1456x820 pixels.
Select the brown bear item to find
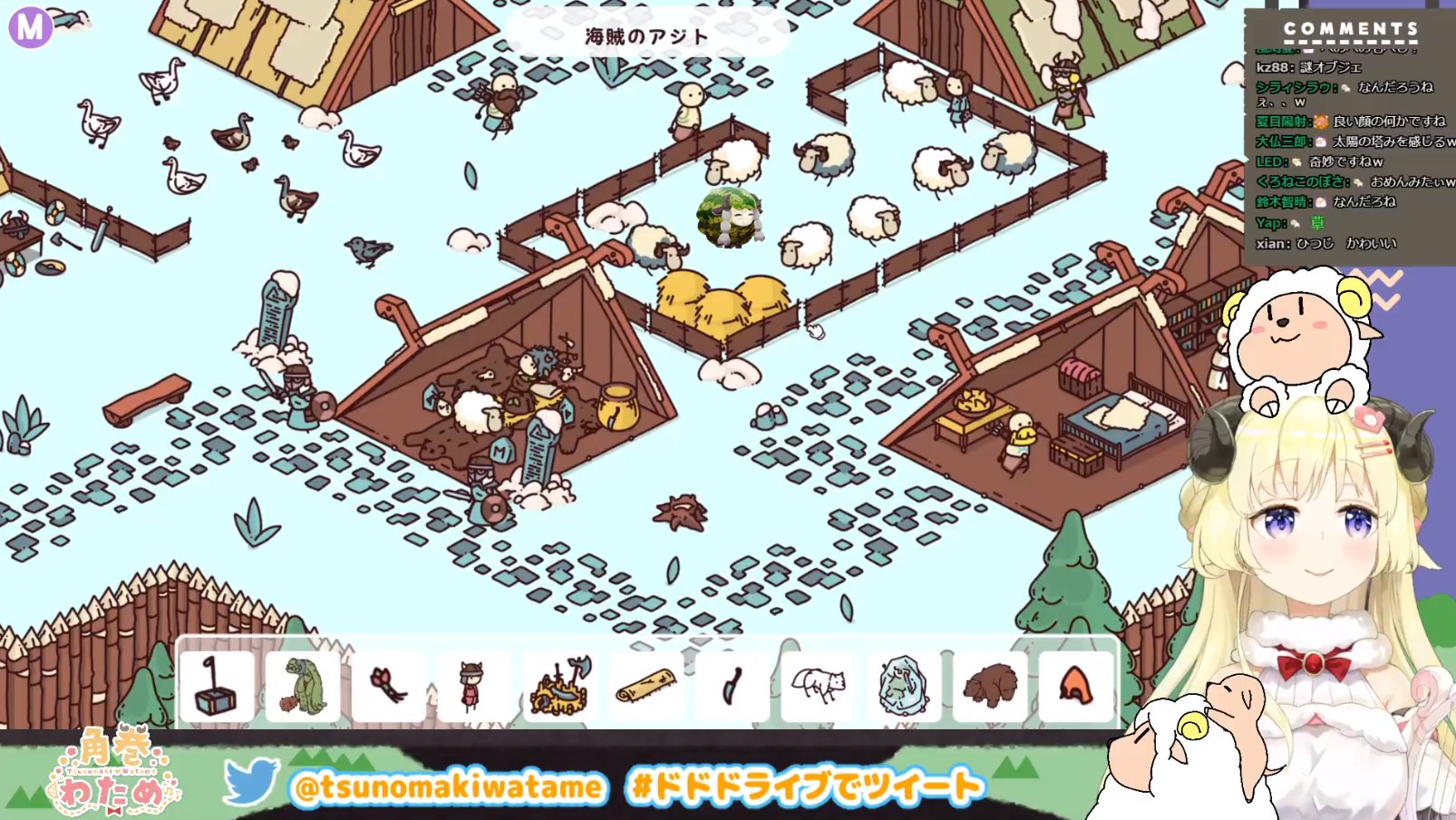989,687
